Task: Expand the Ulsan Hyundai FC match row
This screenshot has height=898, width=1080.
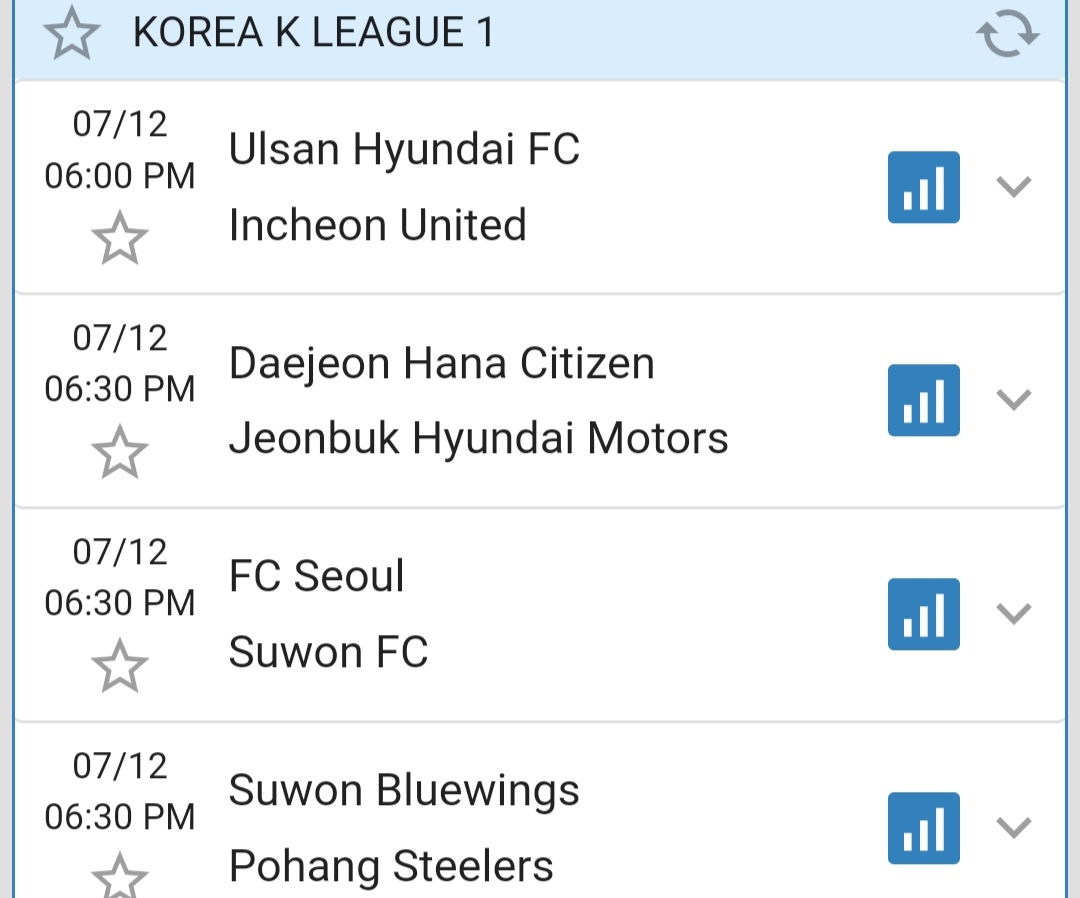Action: click(1014, 187)
